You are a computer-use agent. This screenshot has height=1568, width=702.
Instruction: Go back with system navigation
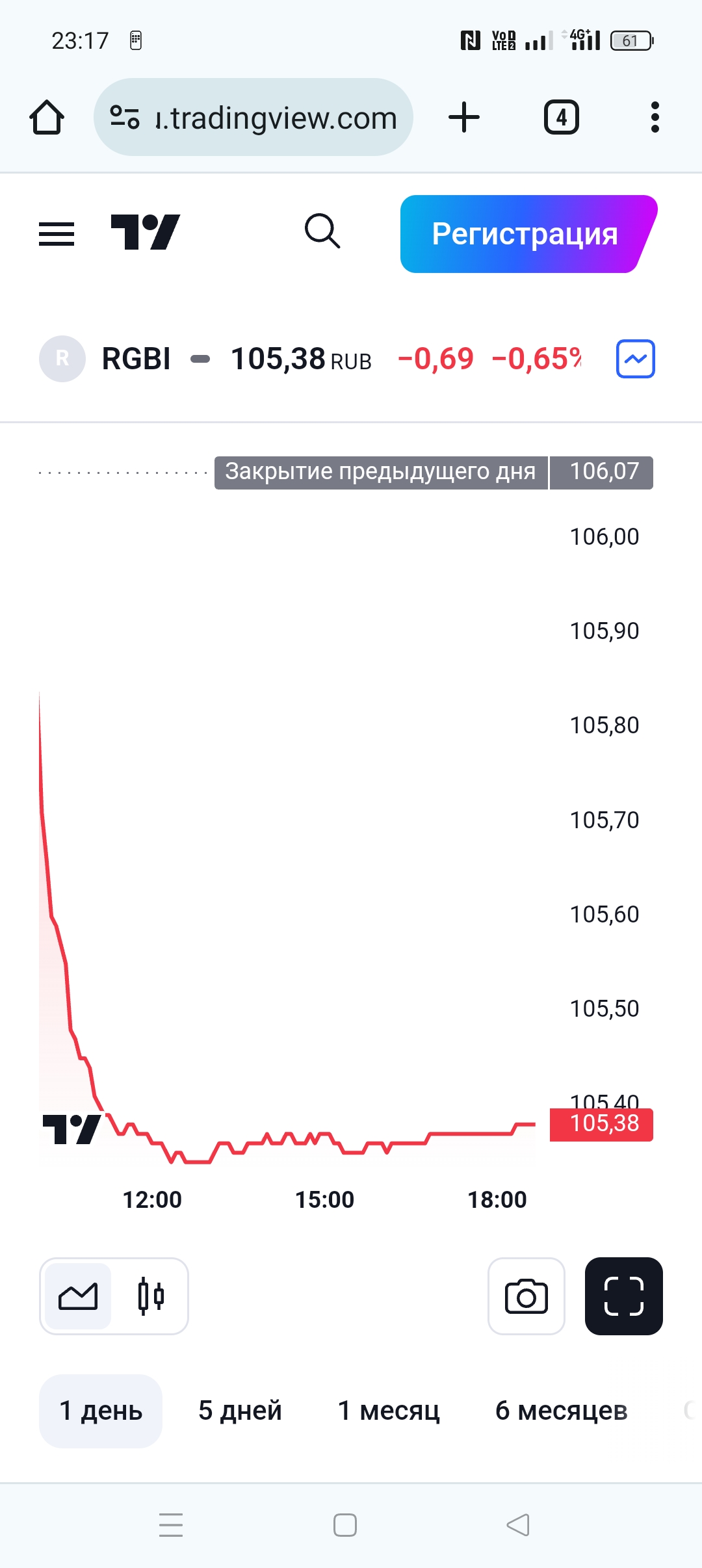pyautogui.click(x=518, y=1525)
